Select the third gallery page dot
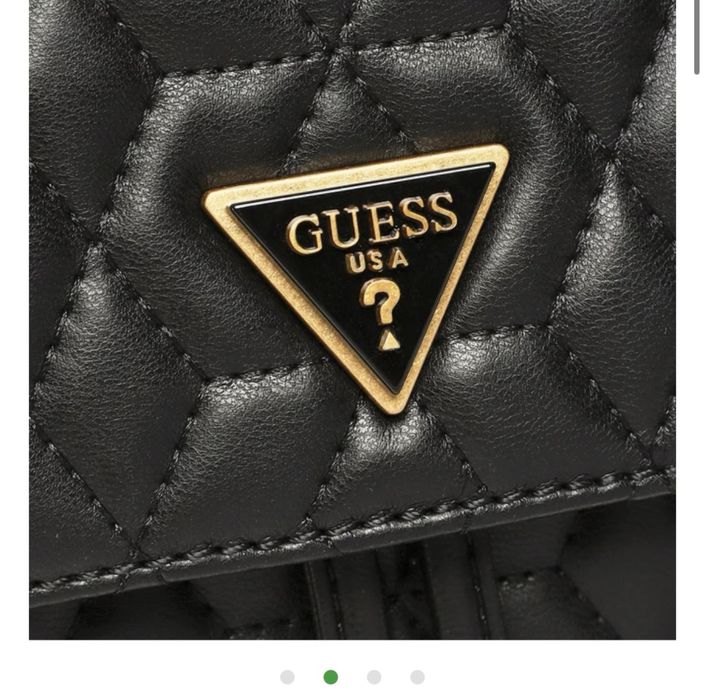This screenshot has width=705, height=699. point(374,677)
